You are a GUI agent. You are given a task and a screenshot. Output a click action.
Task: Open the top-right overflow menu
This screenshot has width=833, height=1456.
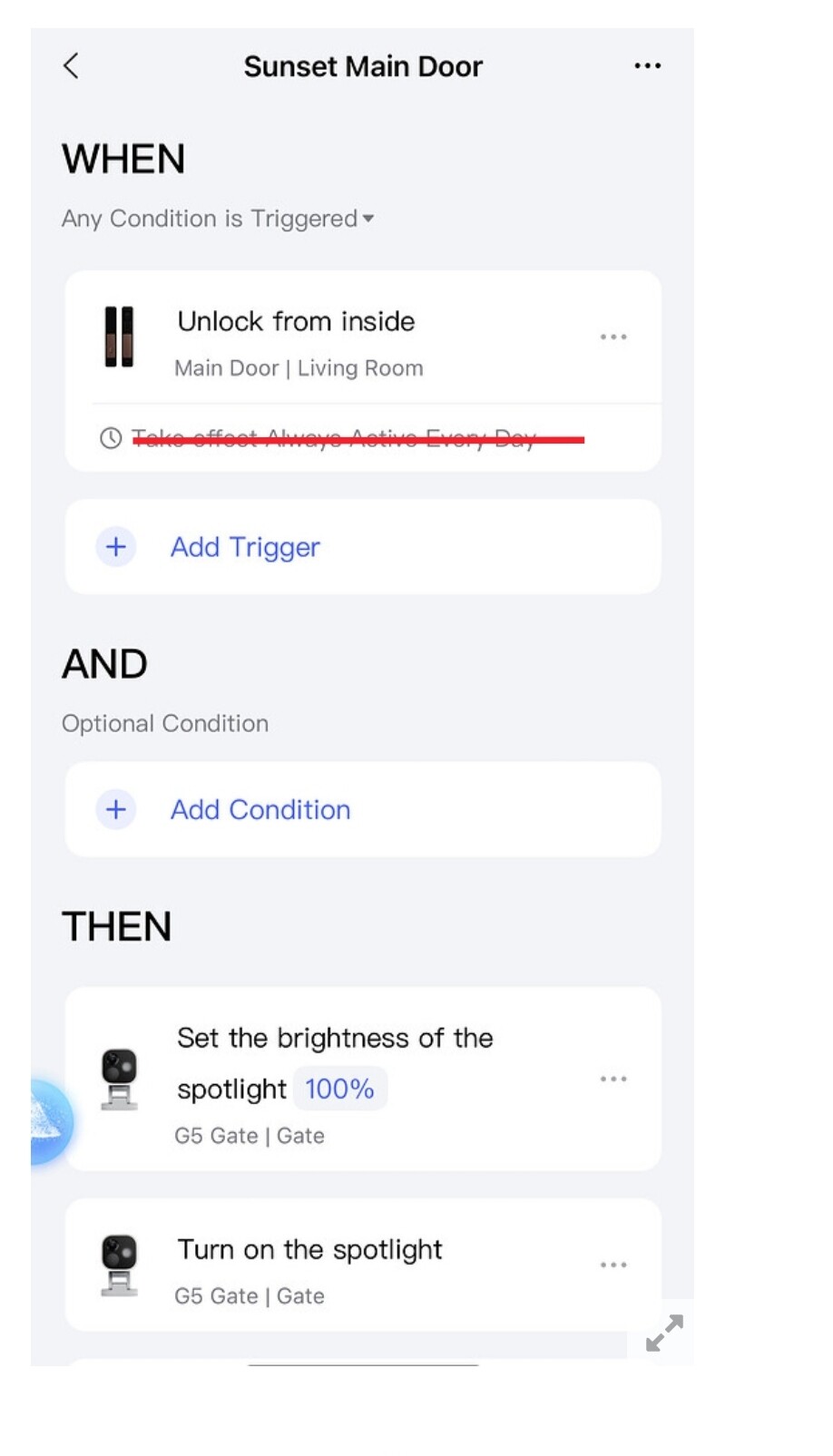pos(647,66)
